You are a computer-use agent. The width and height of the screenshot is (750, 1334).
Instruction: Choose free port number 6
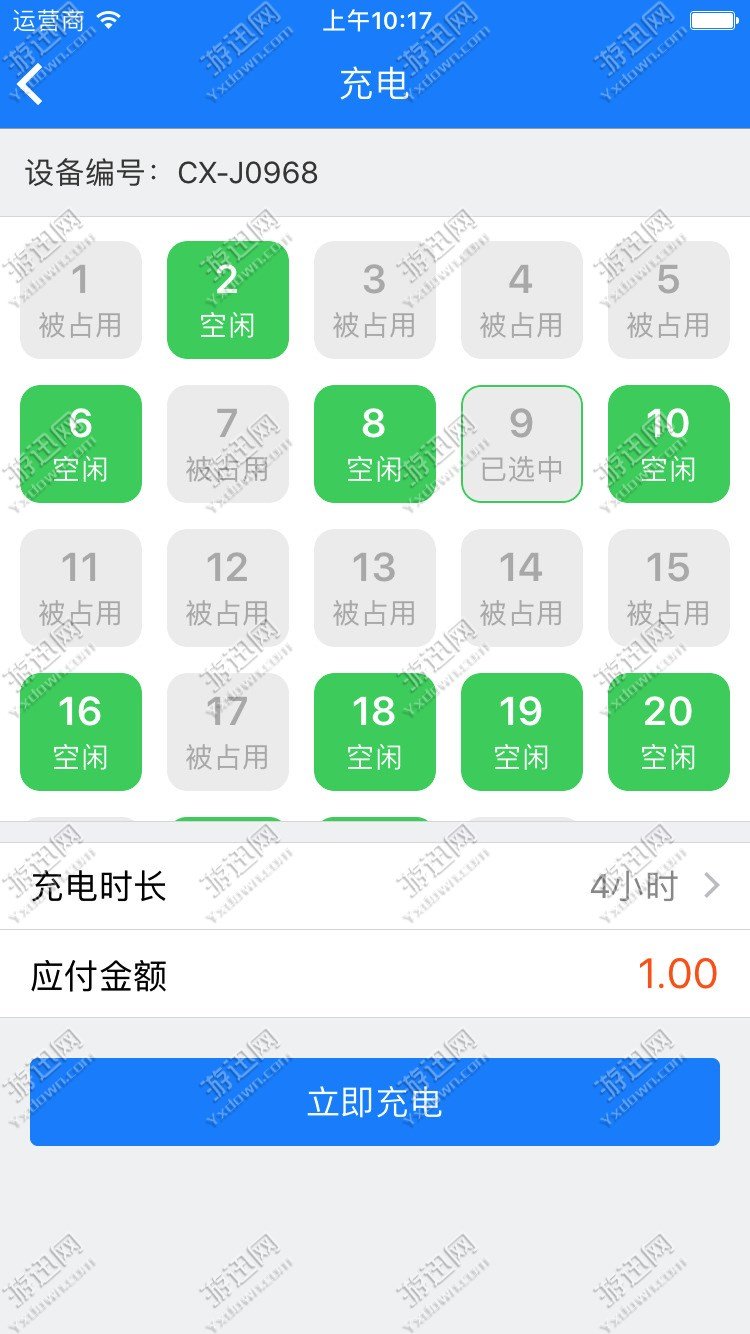[x=80, y=443]
